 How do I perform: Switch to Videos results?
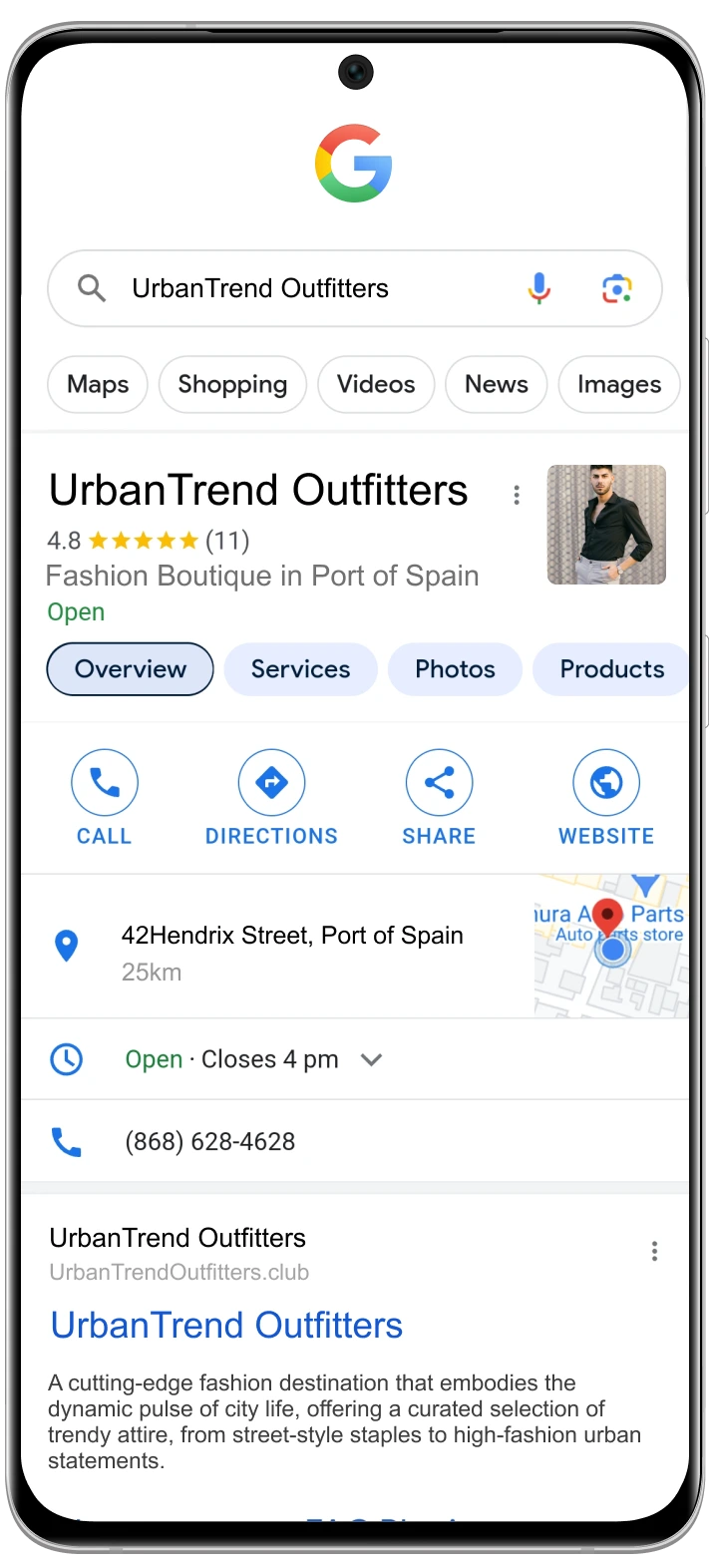tap(376, 384)
